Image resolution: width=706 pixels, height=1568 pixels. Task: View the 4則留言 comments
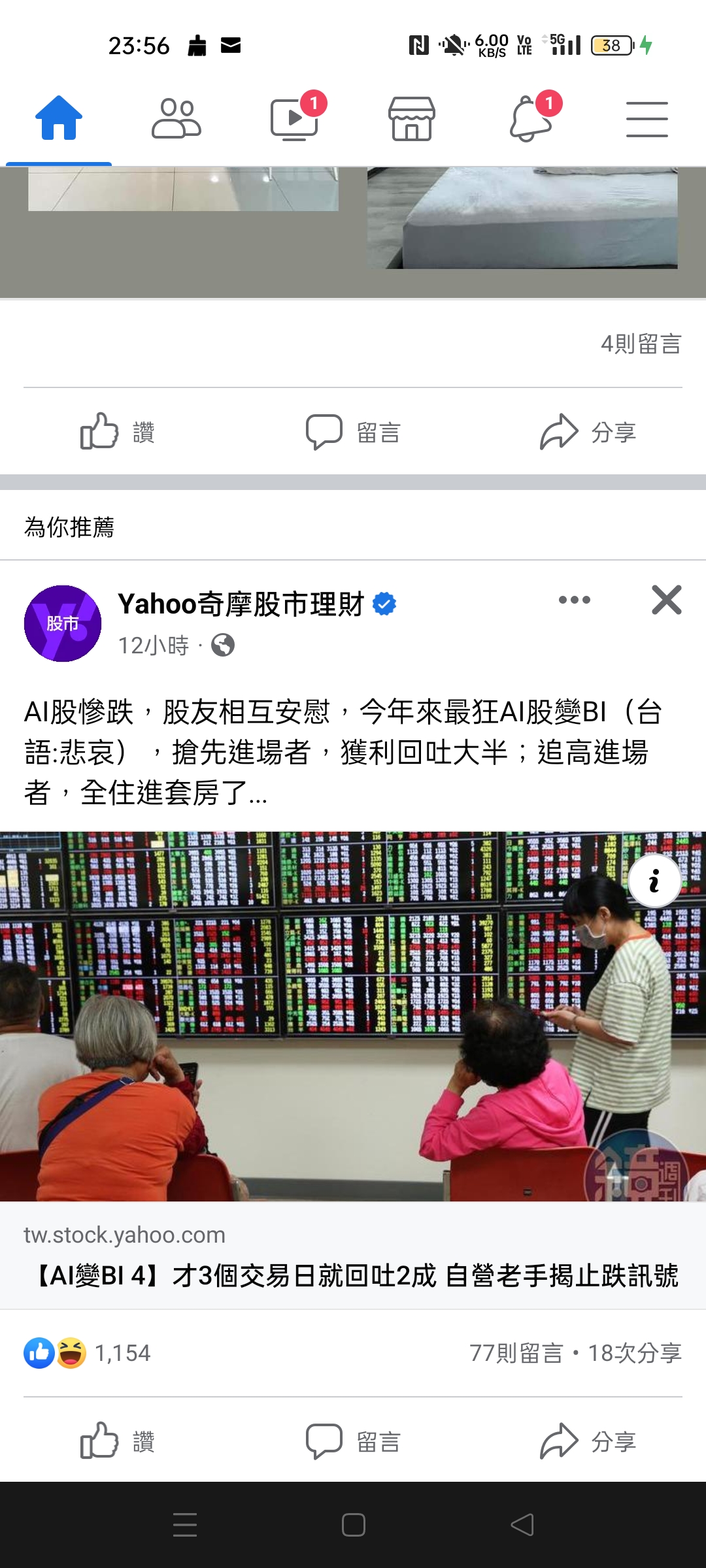click(x=641, y=344)
